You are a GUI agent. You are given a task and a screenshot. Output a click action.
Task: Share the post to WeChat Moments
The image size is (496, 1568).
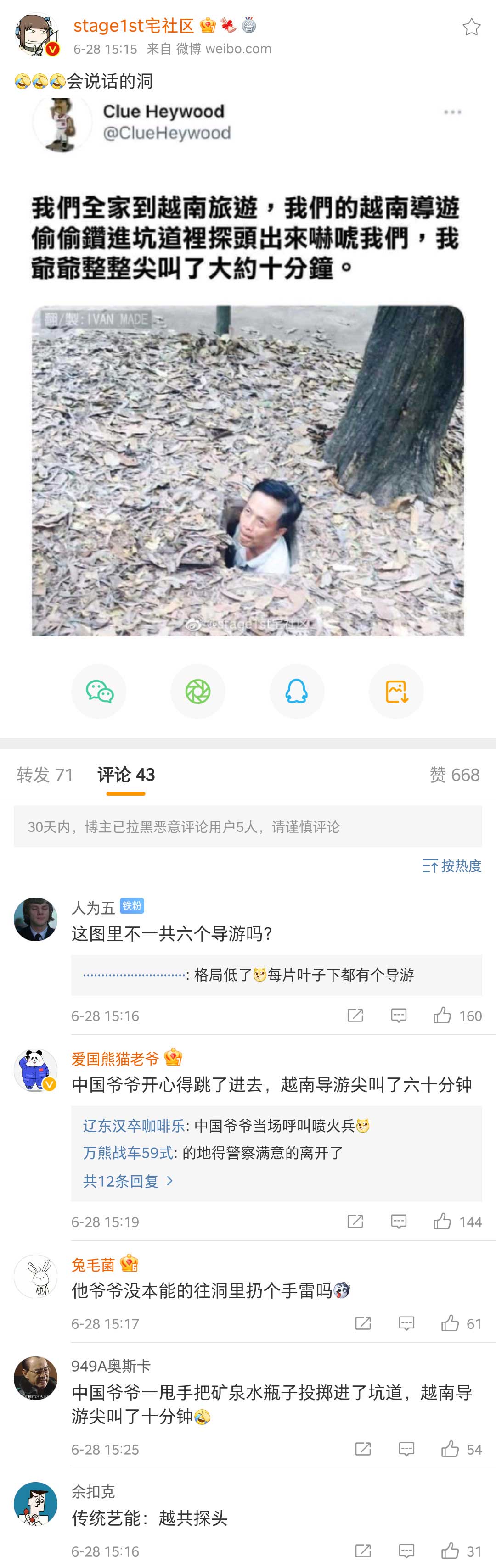click(198, 692)
